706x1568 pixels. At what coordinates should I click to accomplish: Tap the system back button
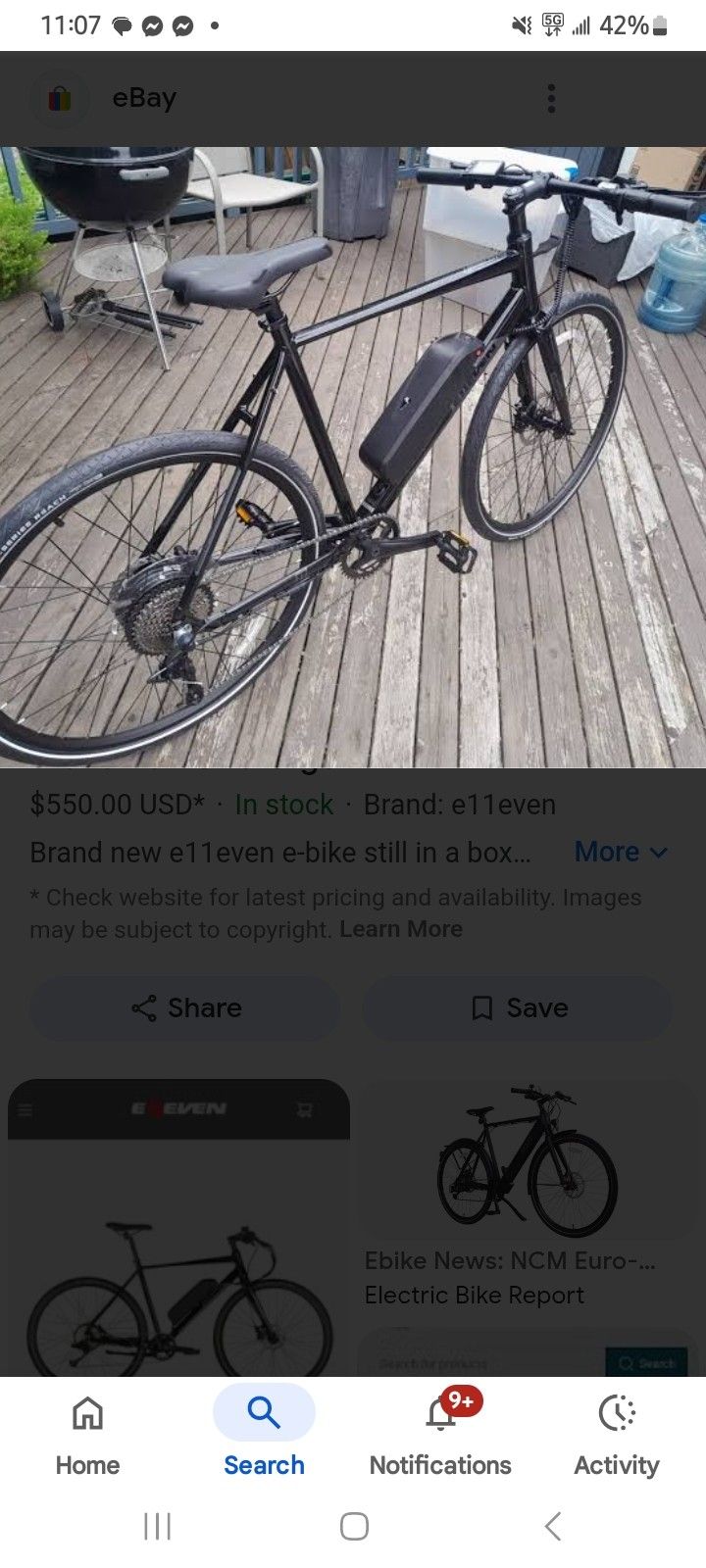point(552,1526)
